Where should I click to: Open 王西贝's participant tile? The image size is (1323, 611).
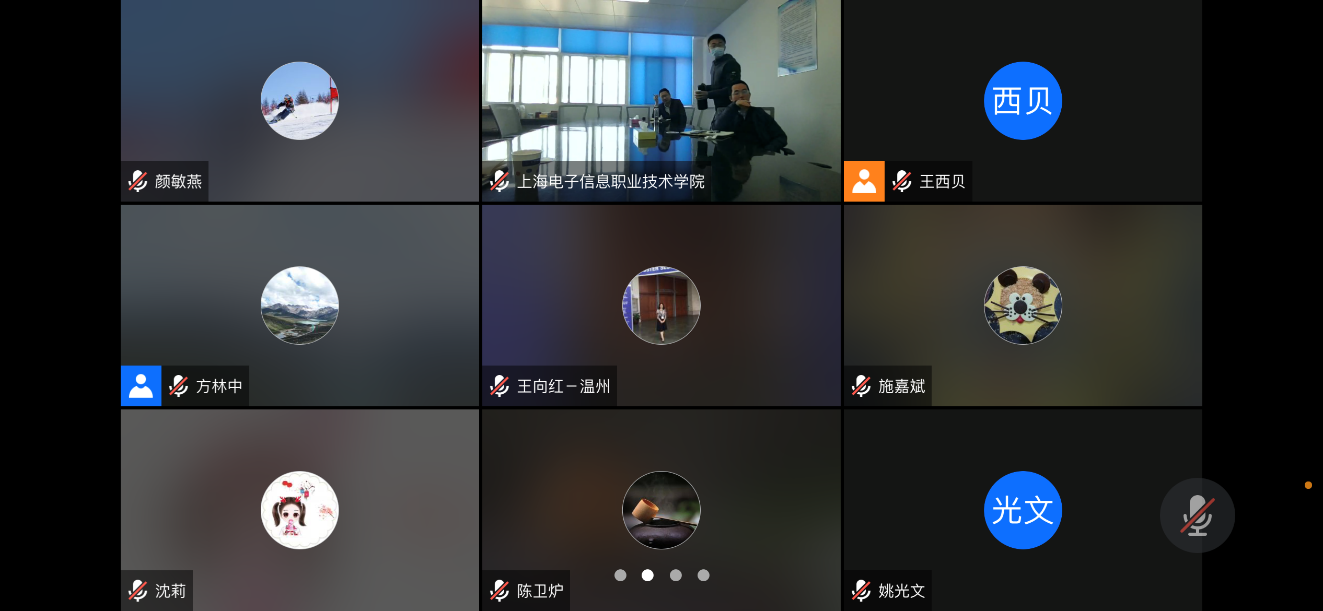[1022, 100]
